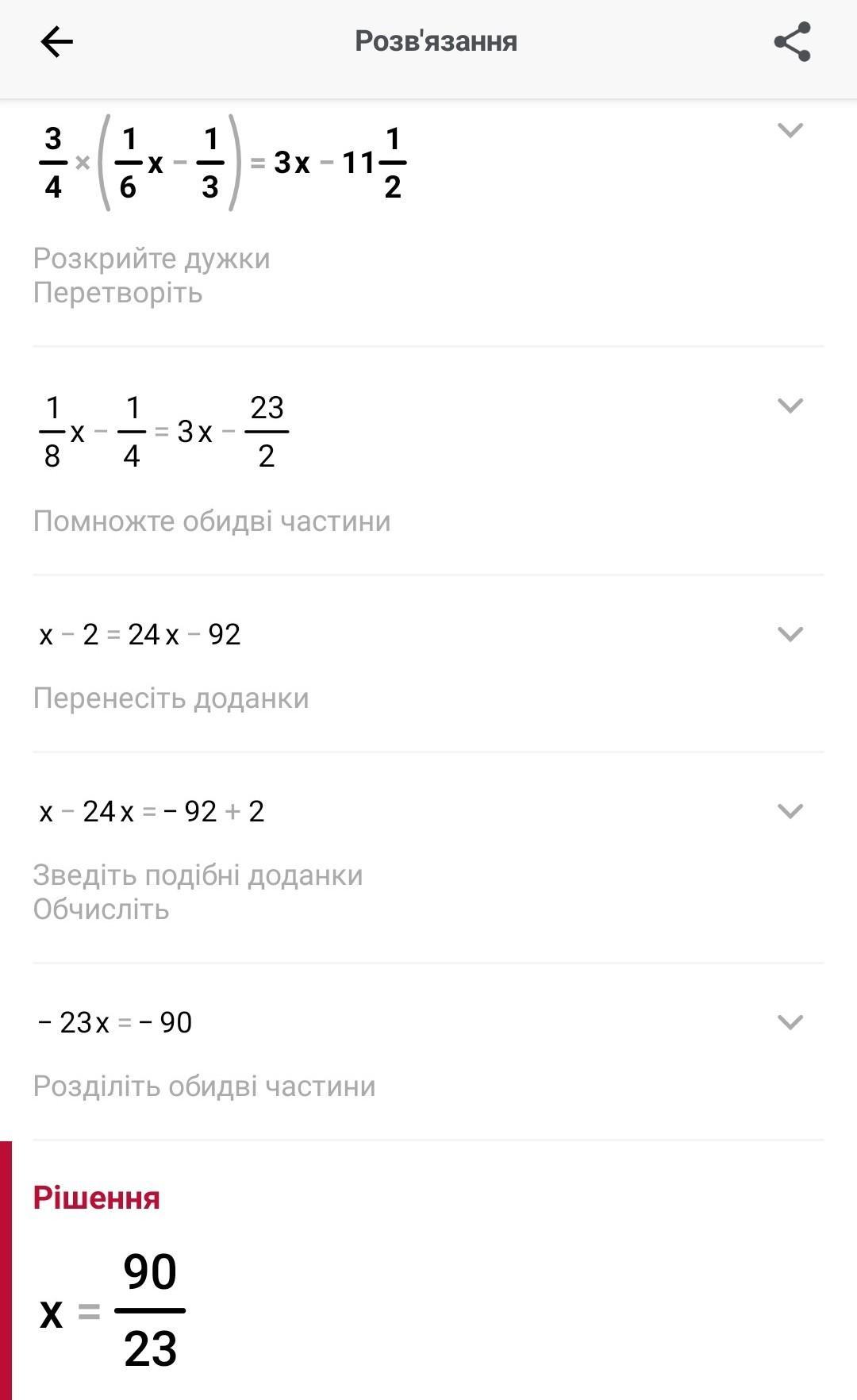The height and width of the screenshot is (1400, 857).
Task: Expand the 'Перенесіть доданки' step
Action: coord(790,634)
